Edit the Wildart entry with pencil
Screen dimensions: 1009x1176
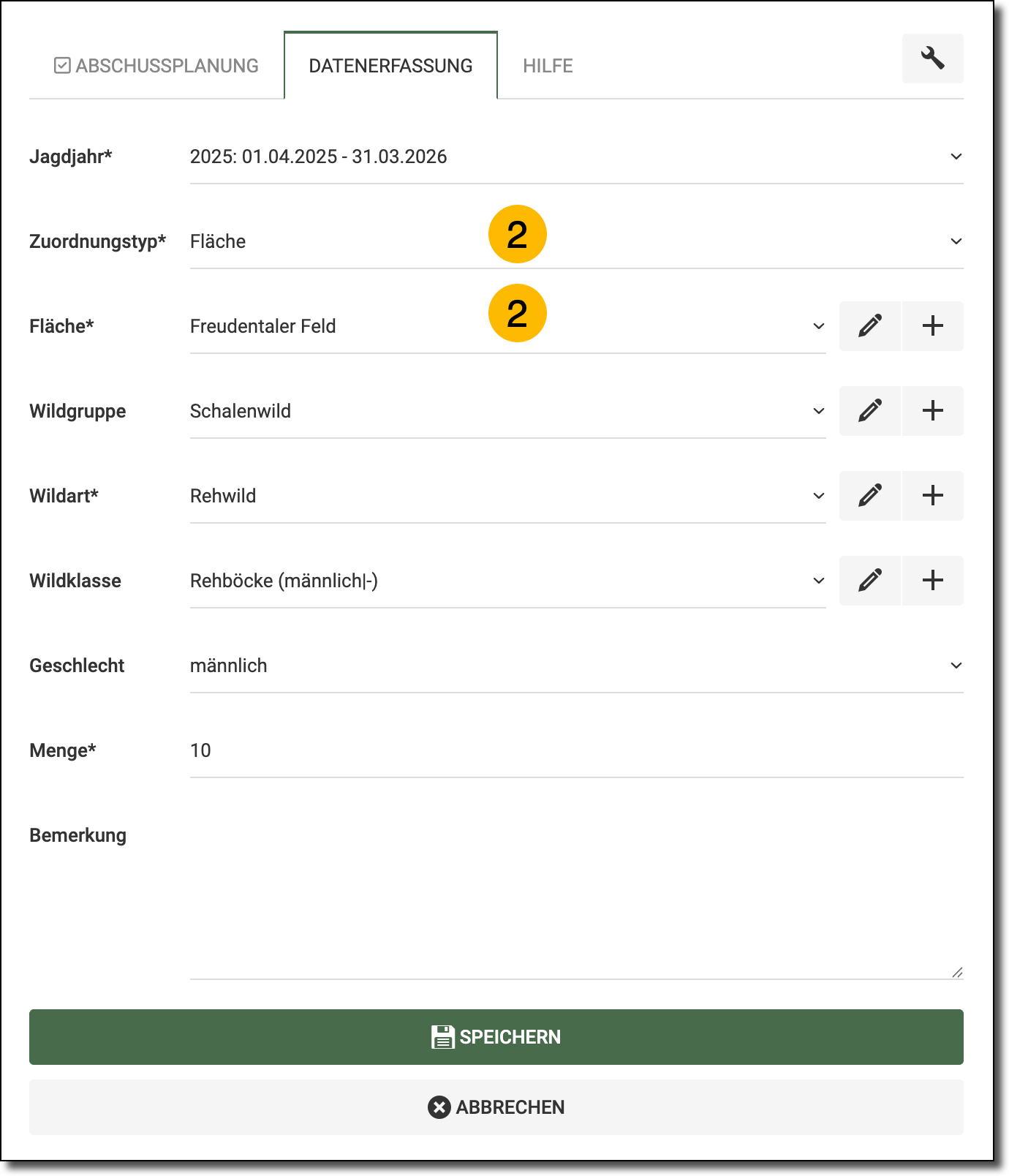tap(870, 496)
